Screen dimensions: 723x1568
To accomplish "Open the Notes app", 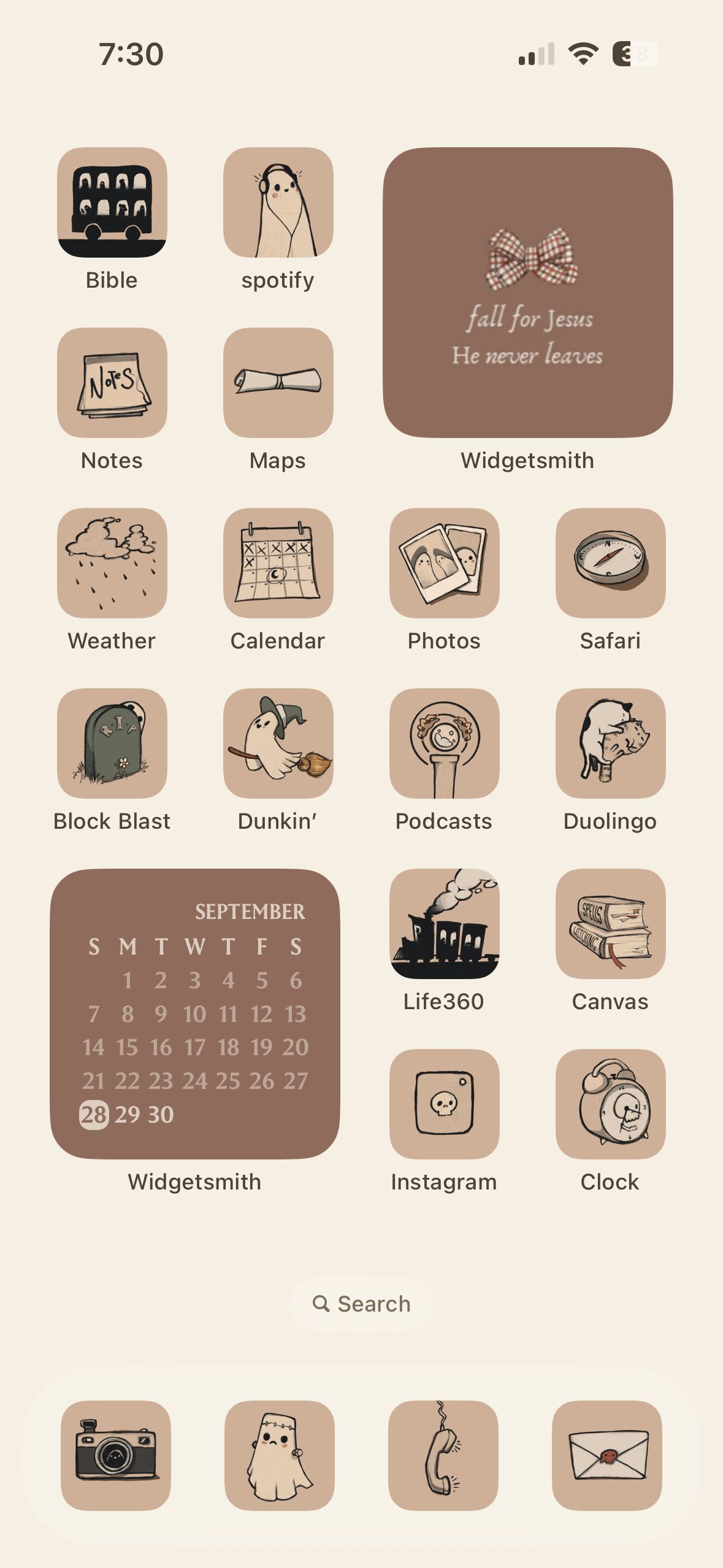I will [x=112, y=383].
